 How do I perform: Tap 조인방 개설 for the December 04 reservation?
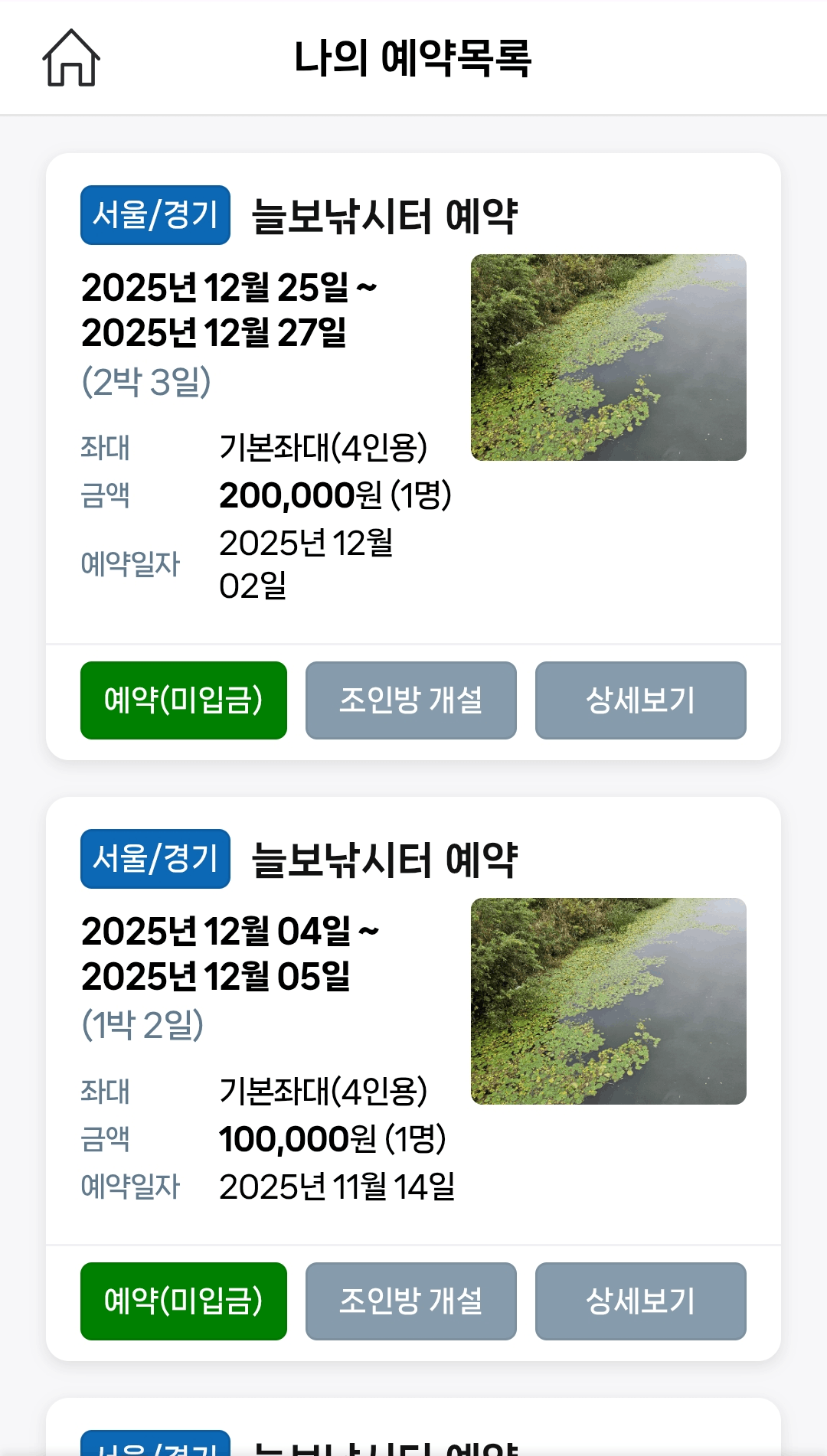[x=411, y=1301]
